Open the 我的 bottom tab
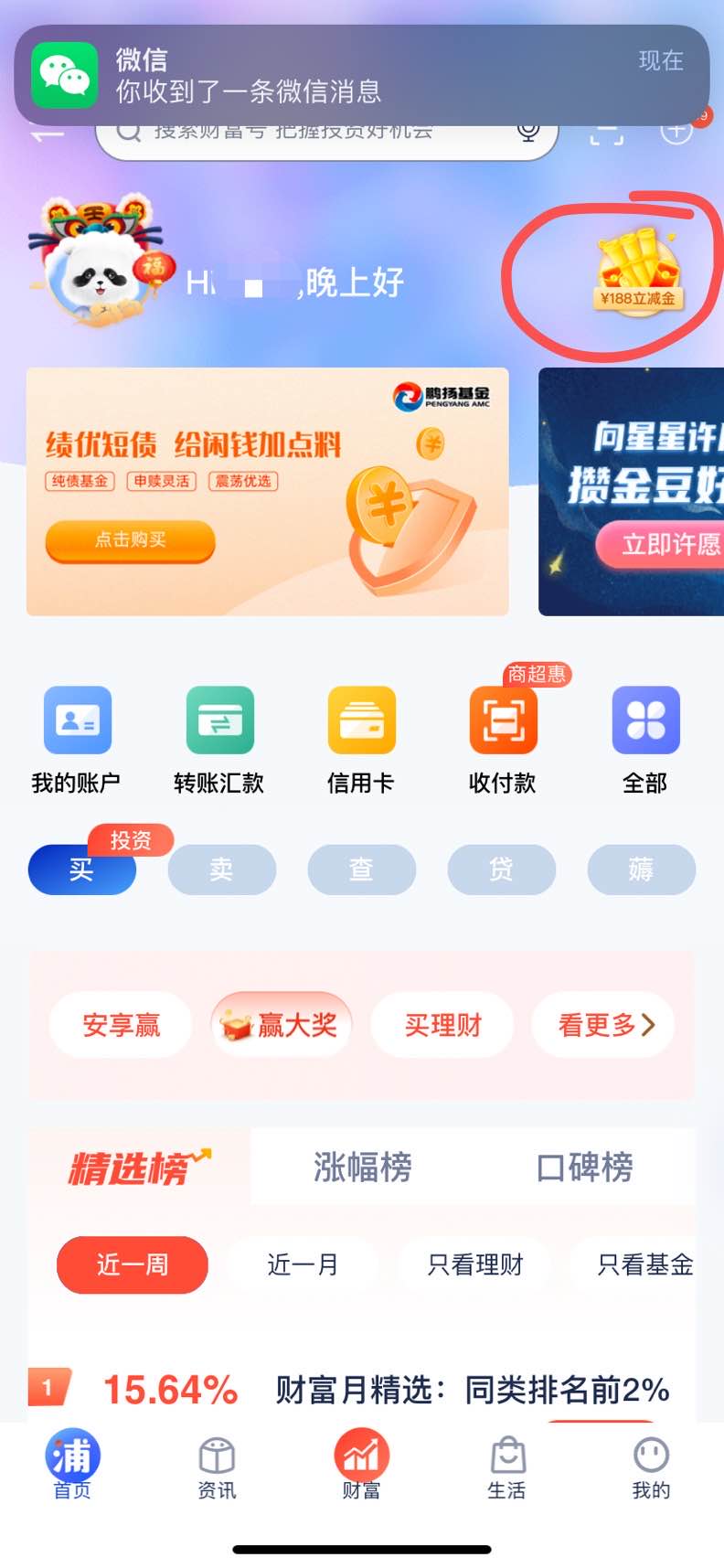Image resolution: width=724 pixels, height=1568 pixels. click(x=651, y=1463)
